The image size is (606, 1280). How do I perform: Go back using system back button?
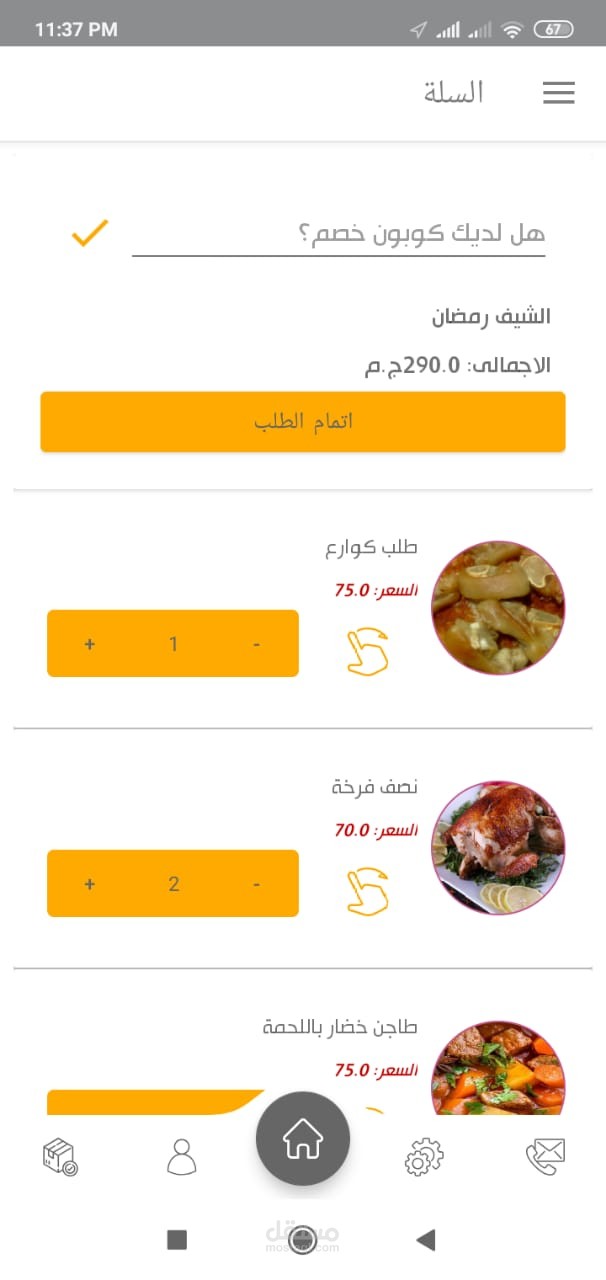(x=426, y=1240)
